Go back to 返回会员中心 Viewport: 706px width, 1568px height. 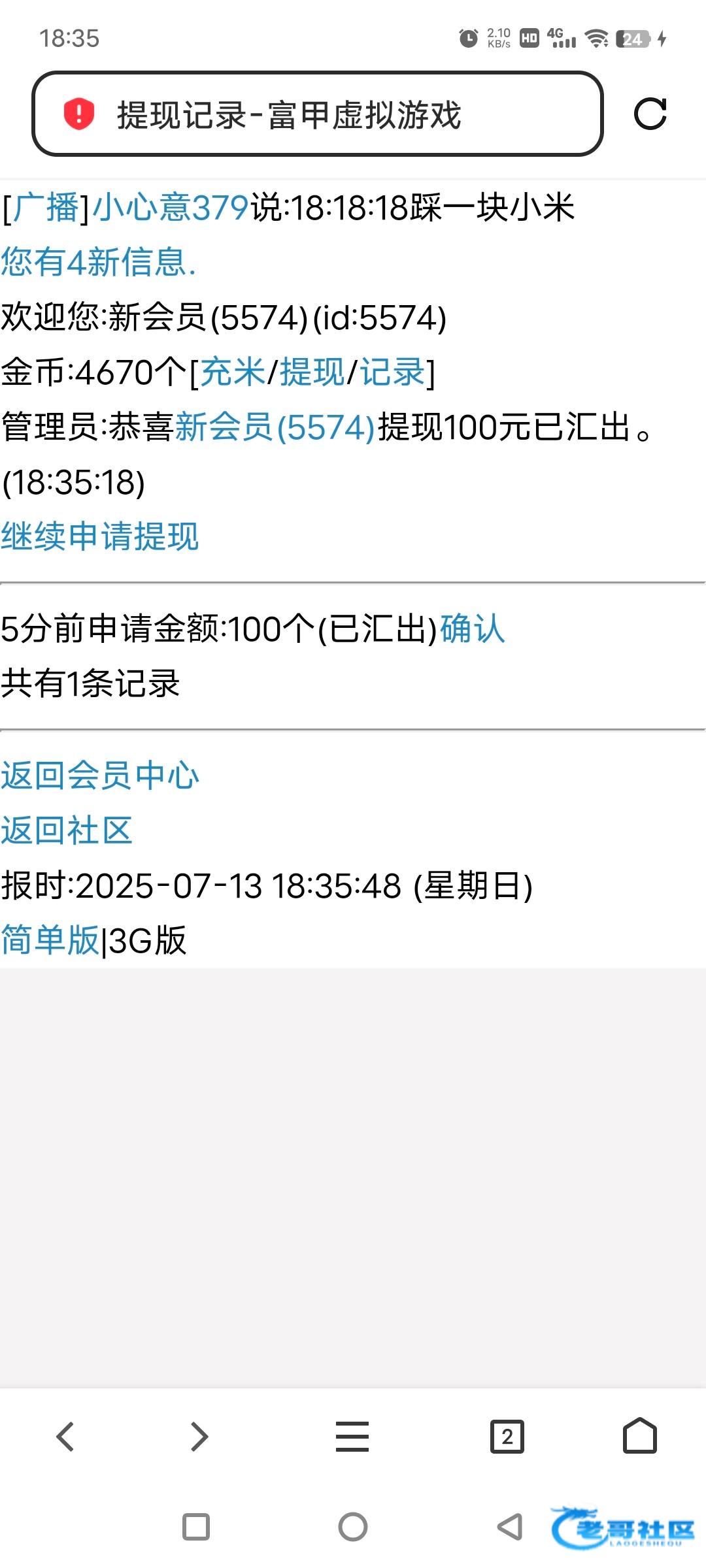coord(99,776)
